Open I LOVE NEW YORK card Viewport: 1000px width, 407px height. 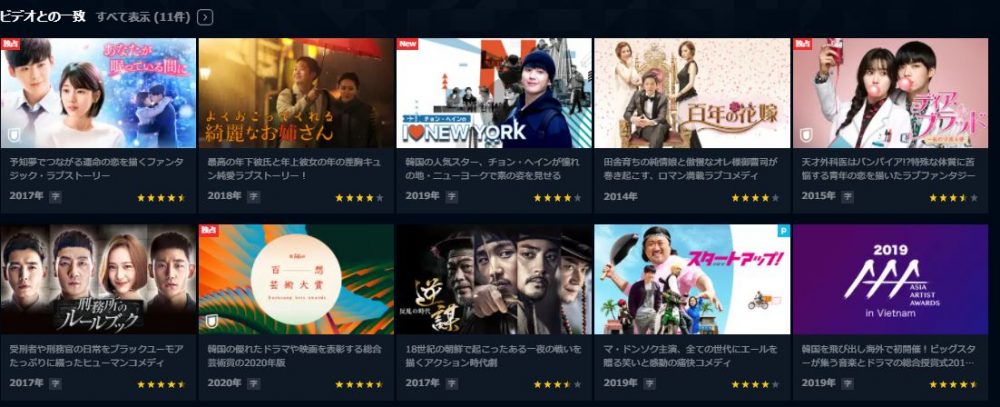click(493, 93)
